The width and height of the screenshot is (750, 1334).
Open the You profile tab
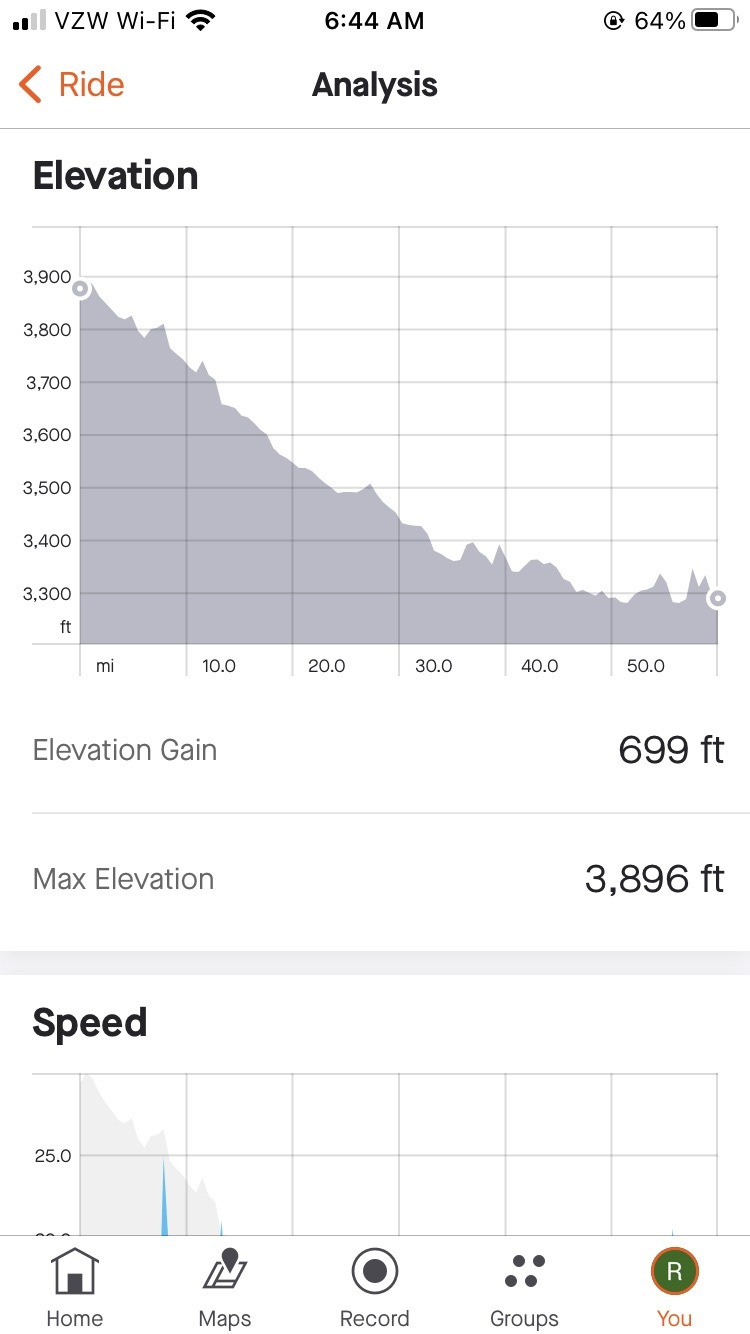point(674,1286)
